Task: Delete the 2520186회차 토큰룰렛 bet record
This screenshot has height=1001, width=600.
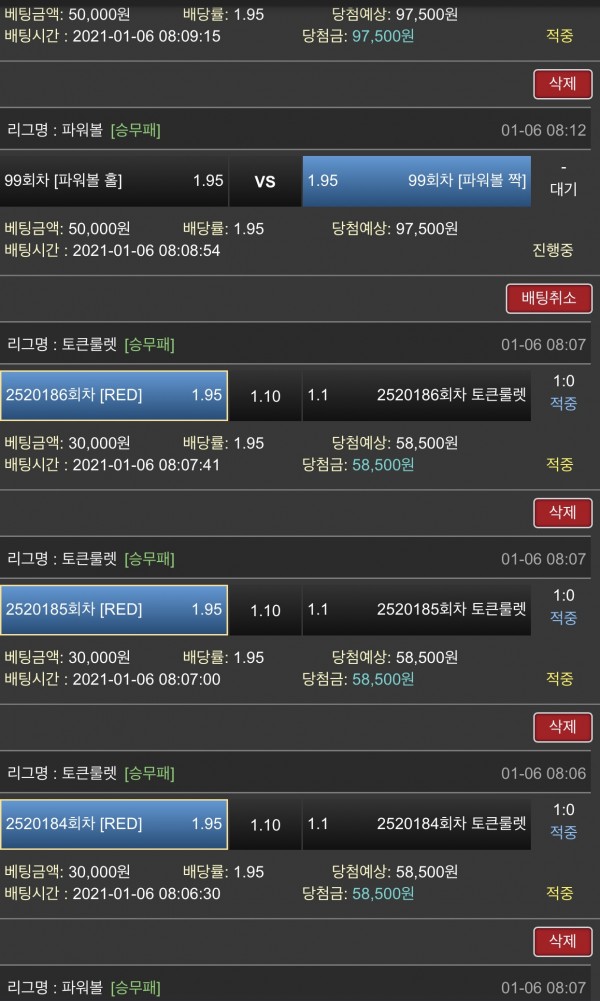Action: 563,512
